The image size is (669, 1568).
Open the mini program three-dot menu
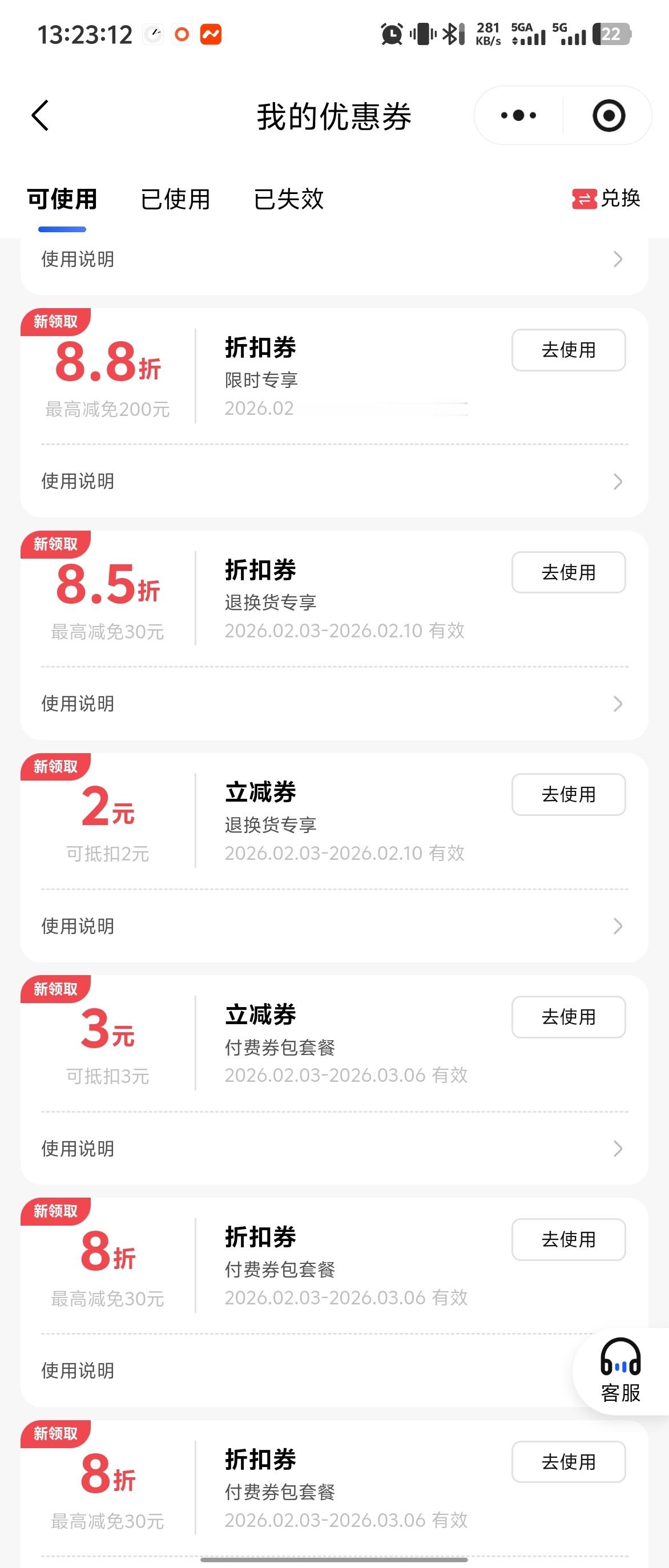coord(519,115)
